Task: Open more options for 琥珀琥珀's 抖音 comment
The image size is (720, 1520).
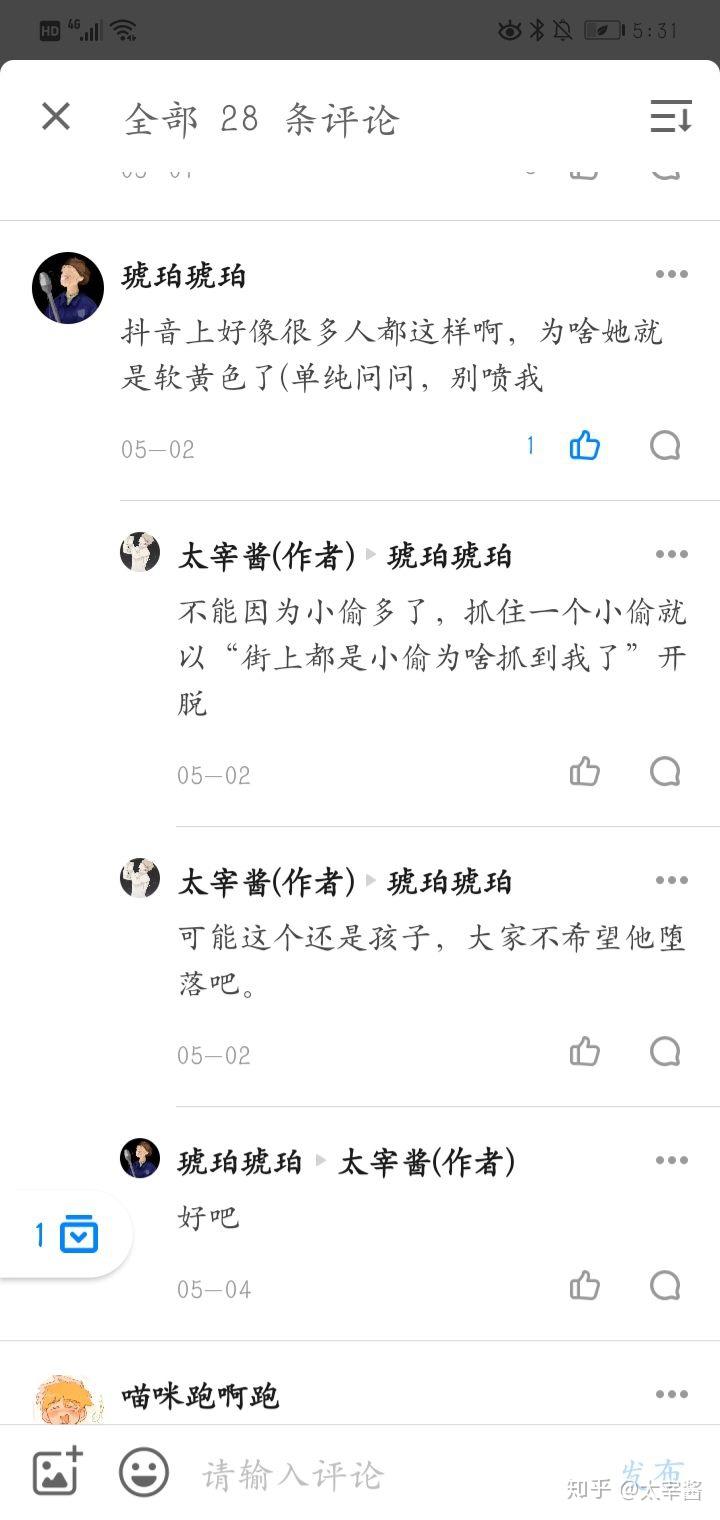Action: click(671, 275)
